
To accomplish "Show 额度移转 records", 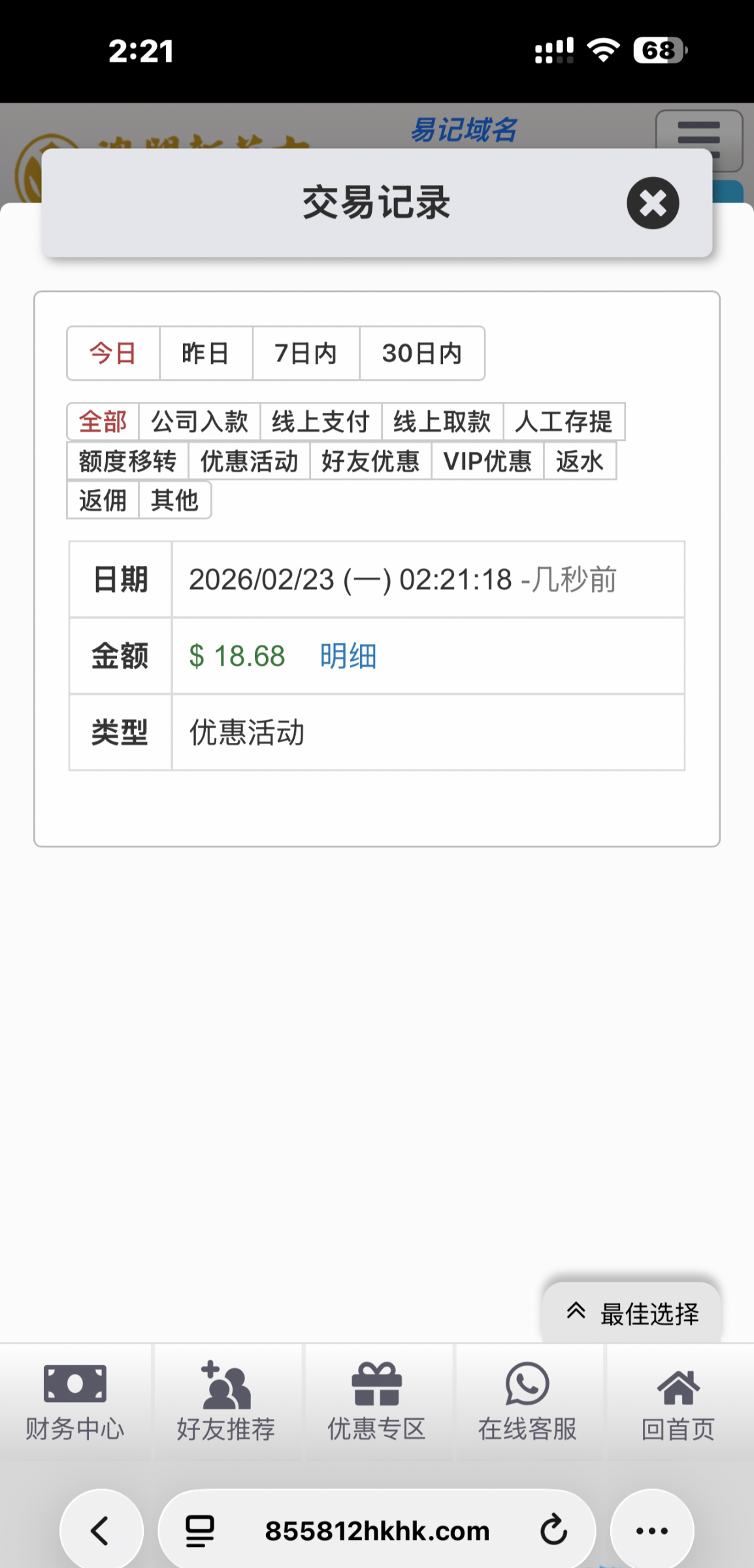I will [127, 461].
